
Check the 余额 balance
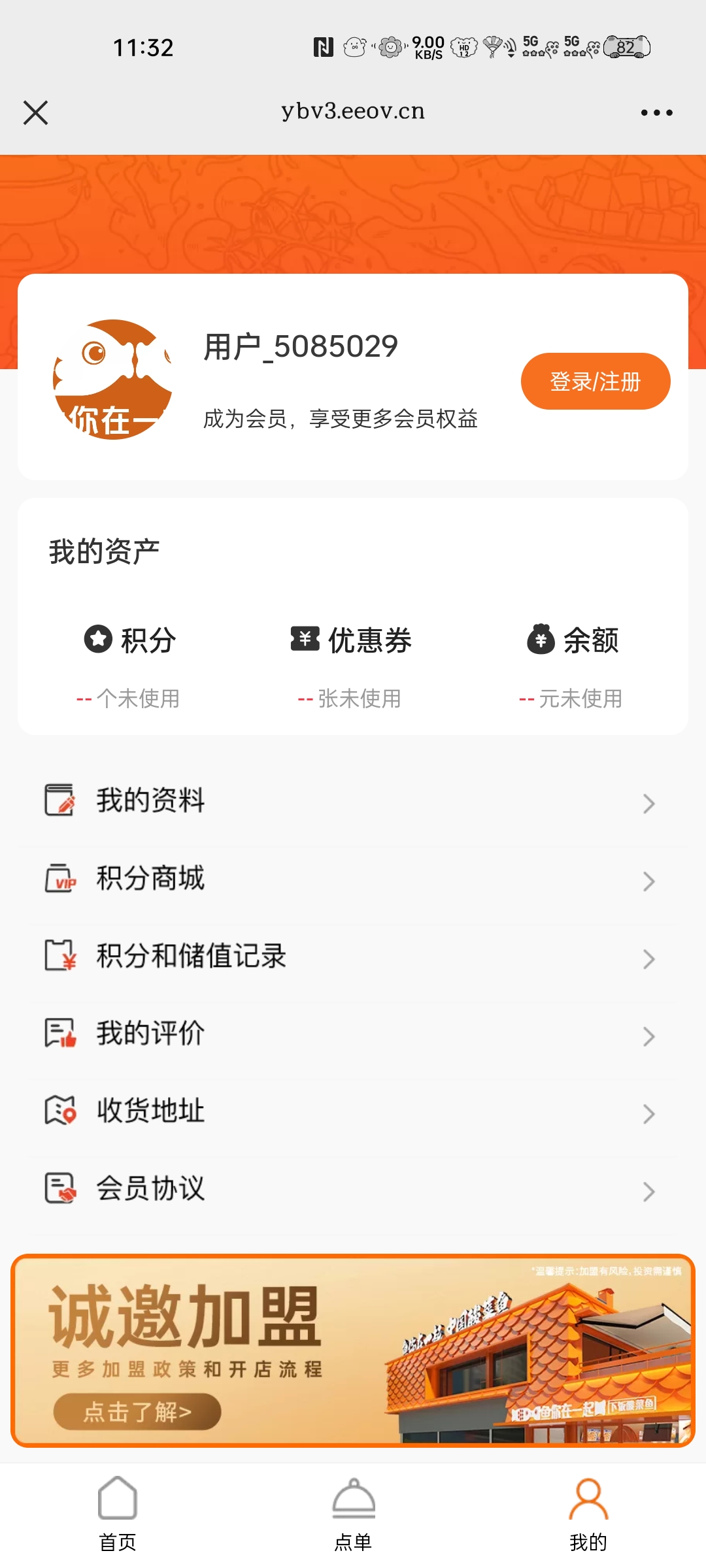click(x=573, y=661)
